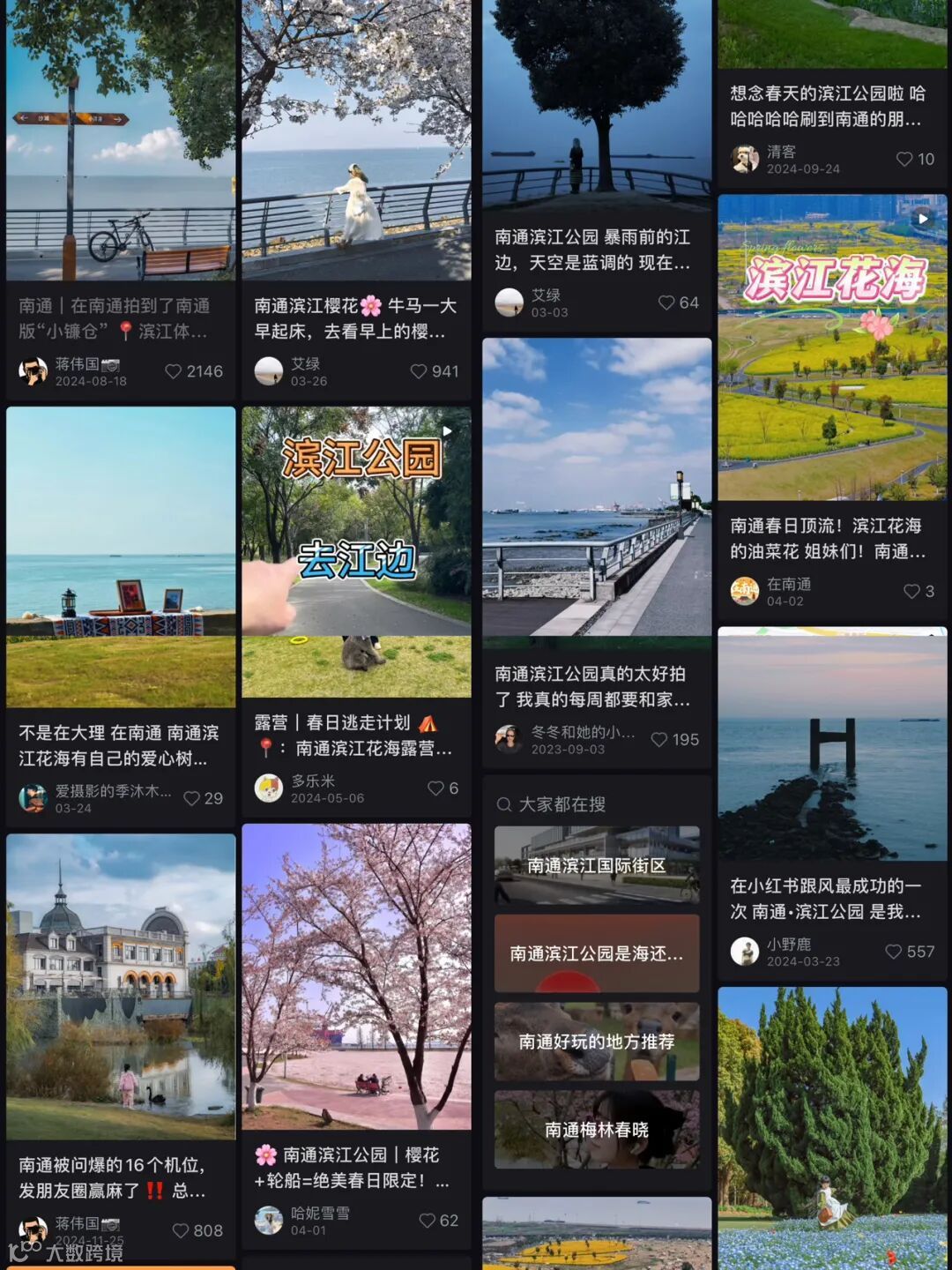Screen dimensions: 952x1270
Task: Tap the 南通滨江公园是海还 suggestion
Action: pos(597,952)
